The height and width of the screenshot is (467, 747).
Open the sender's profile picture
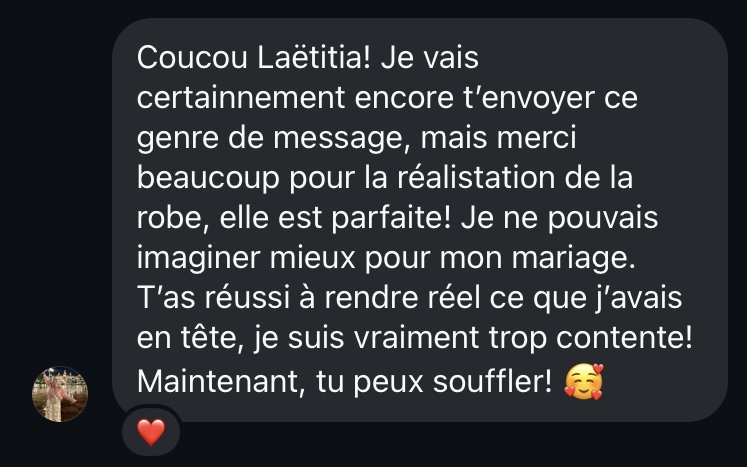point(61,394)
